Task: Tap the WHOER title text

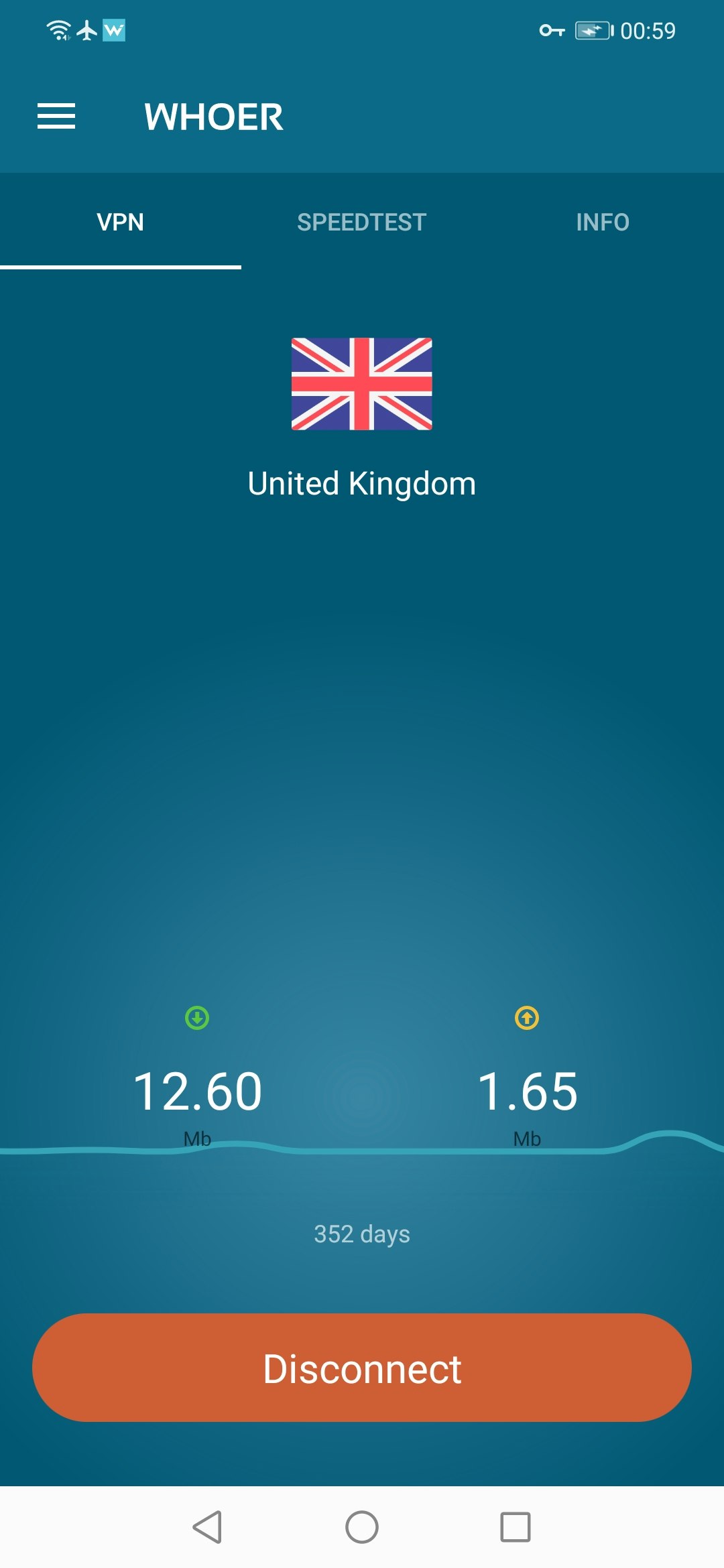Action: tap(215, 117)
